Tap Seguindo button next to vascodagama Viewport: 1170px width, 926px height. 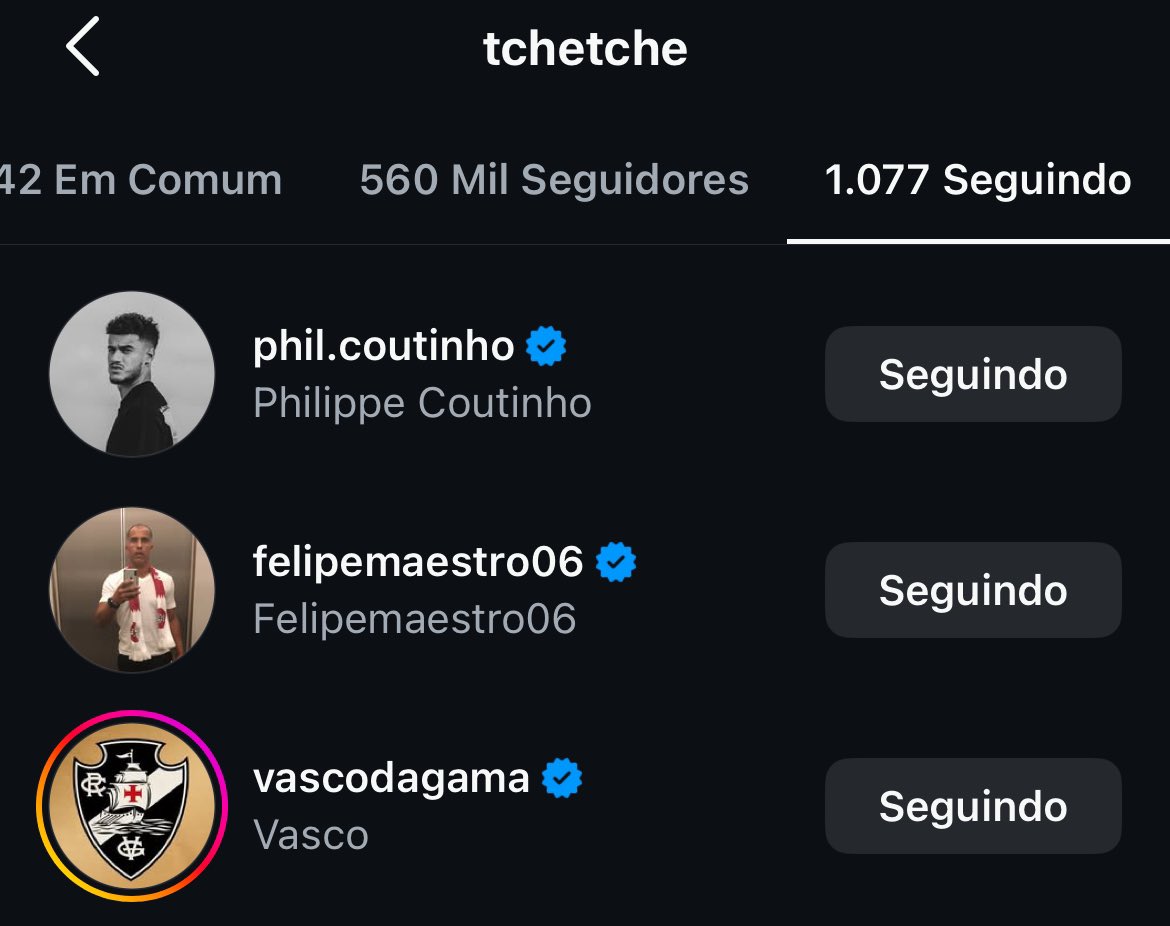pos(972,806)
